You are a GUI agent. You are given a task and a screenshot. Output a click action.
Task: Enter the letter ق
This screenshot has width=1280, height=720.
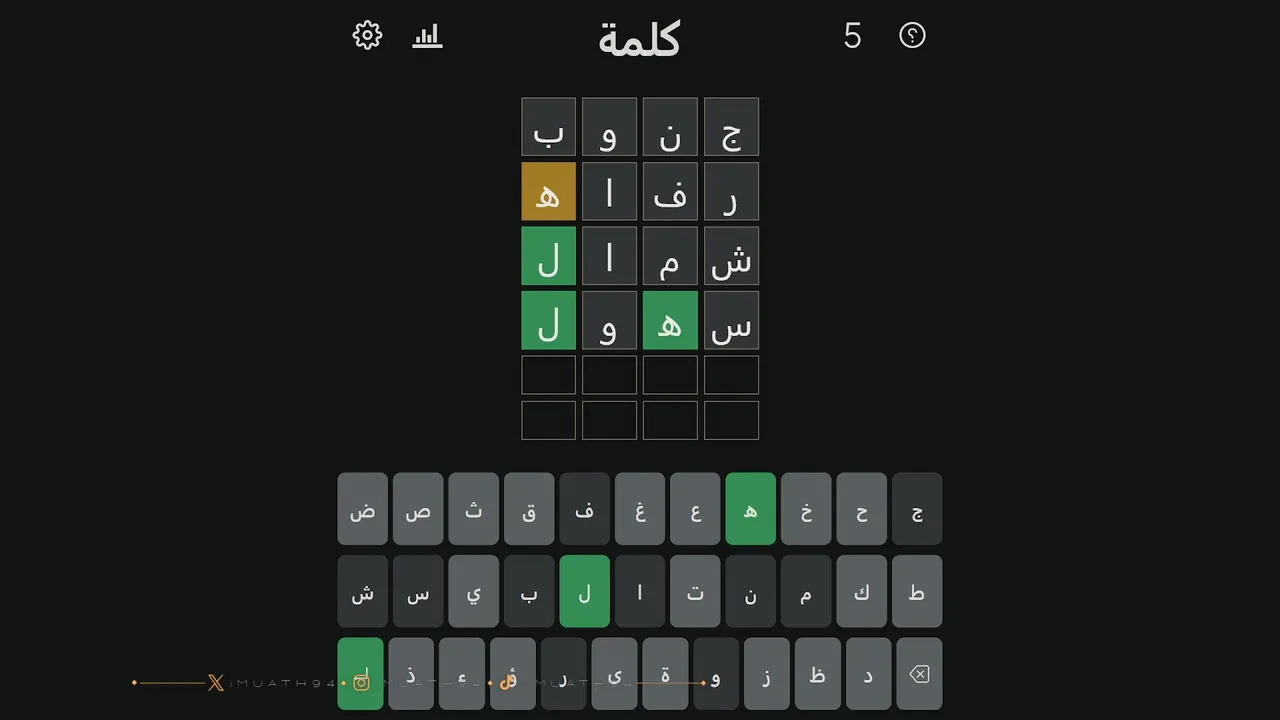529,509
